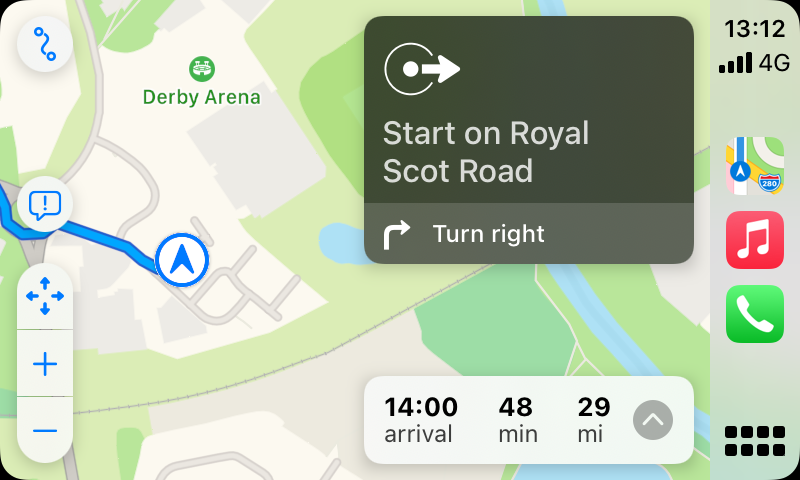Open the CarPlay app grid
The width and height of the screenshot is (800, 480).
pos(754,441)
